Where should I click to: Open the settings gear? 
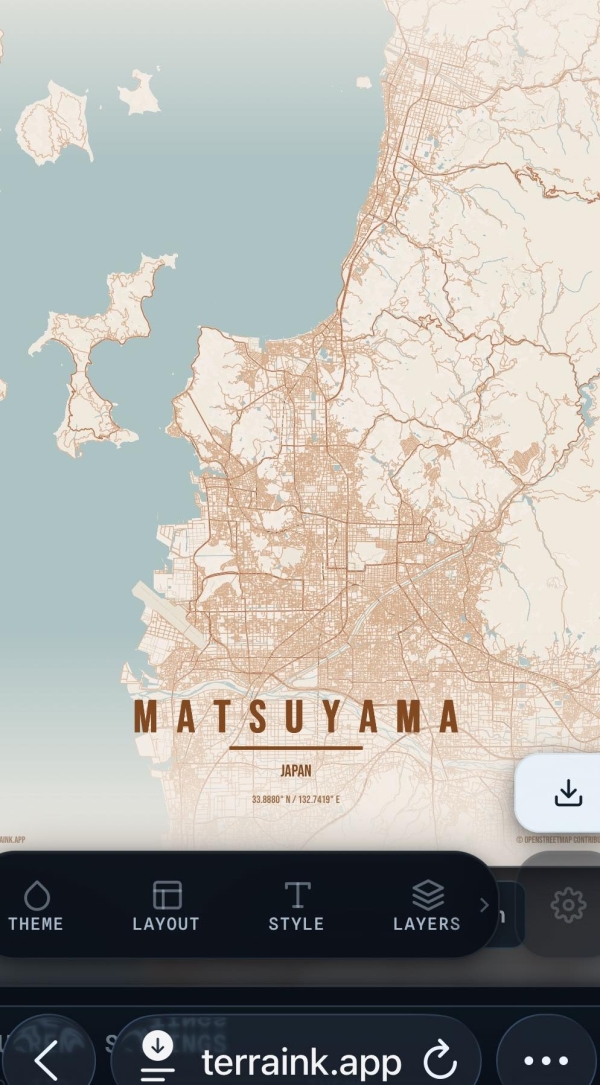click(x=568, y=905)
